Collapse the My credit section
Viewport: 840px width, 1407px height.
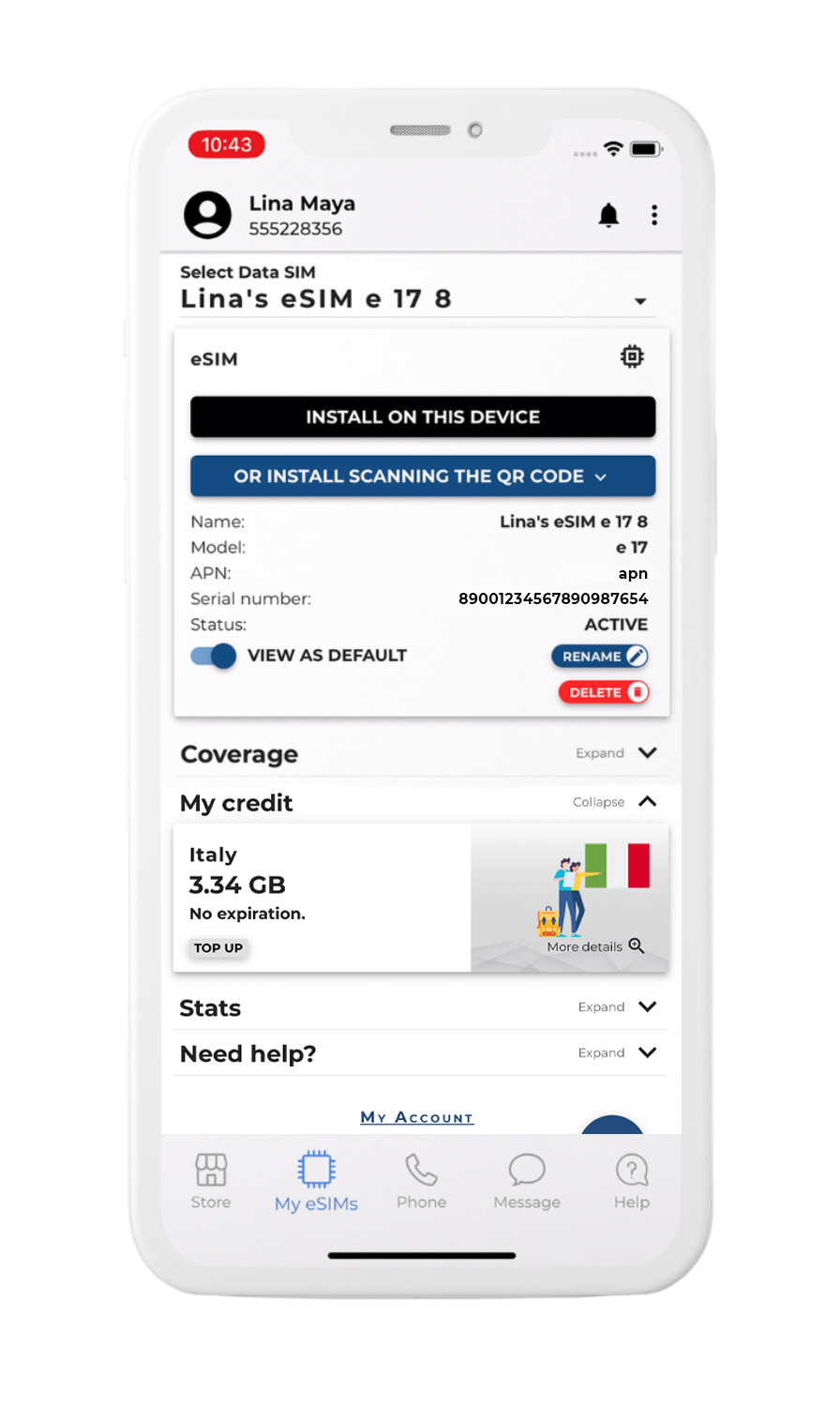coord(647,802)
